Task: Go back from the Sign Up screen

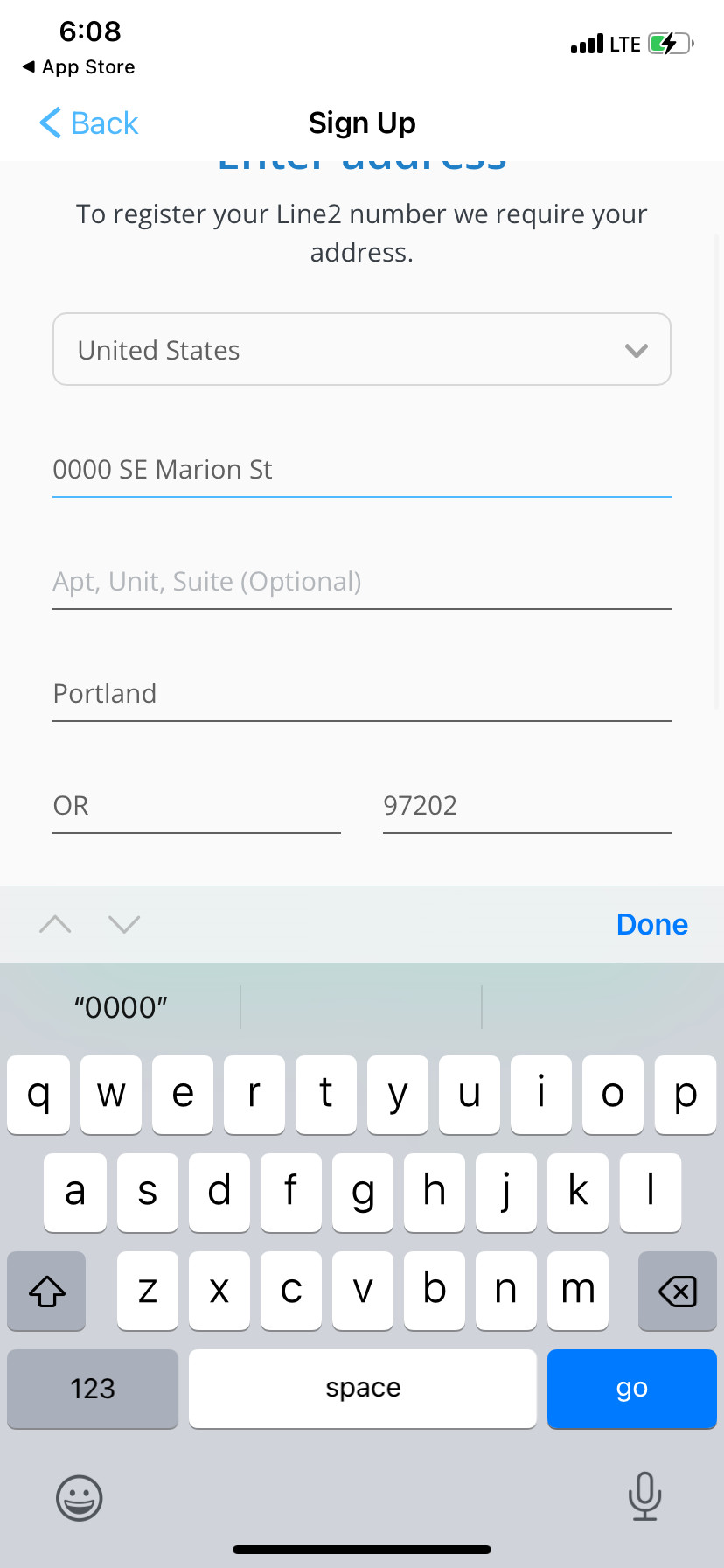Action: pos(89,123)
